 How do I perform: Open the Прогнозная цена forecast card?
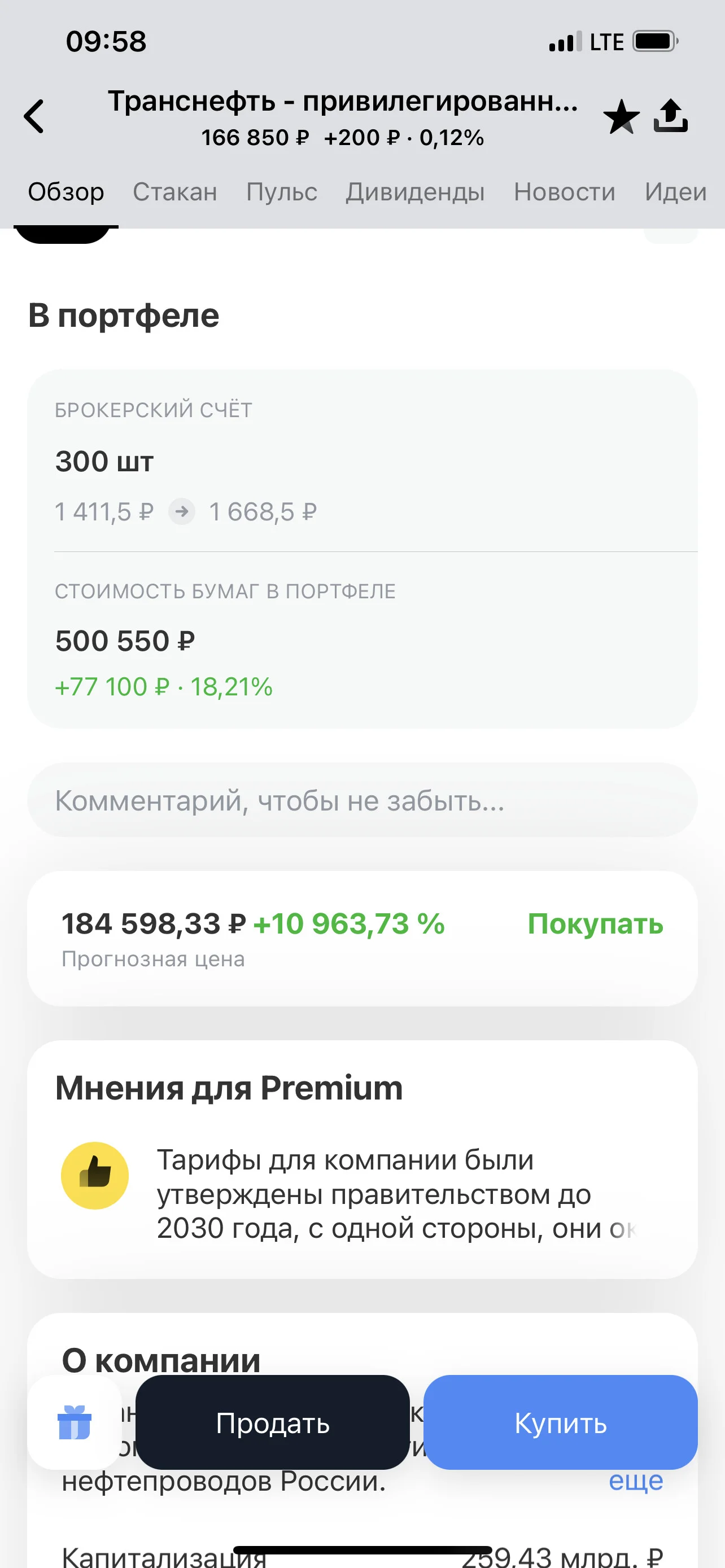point(362,938)
